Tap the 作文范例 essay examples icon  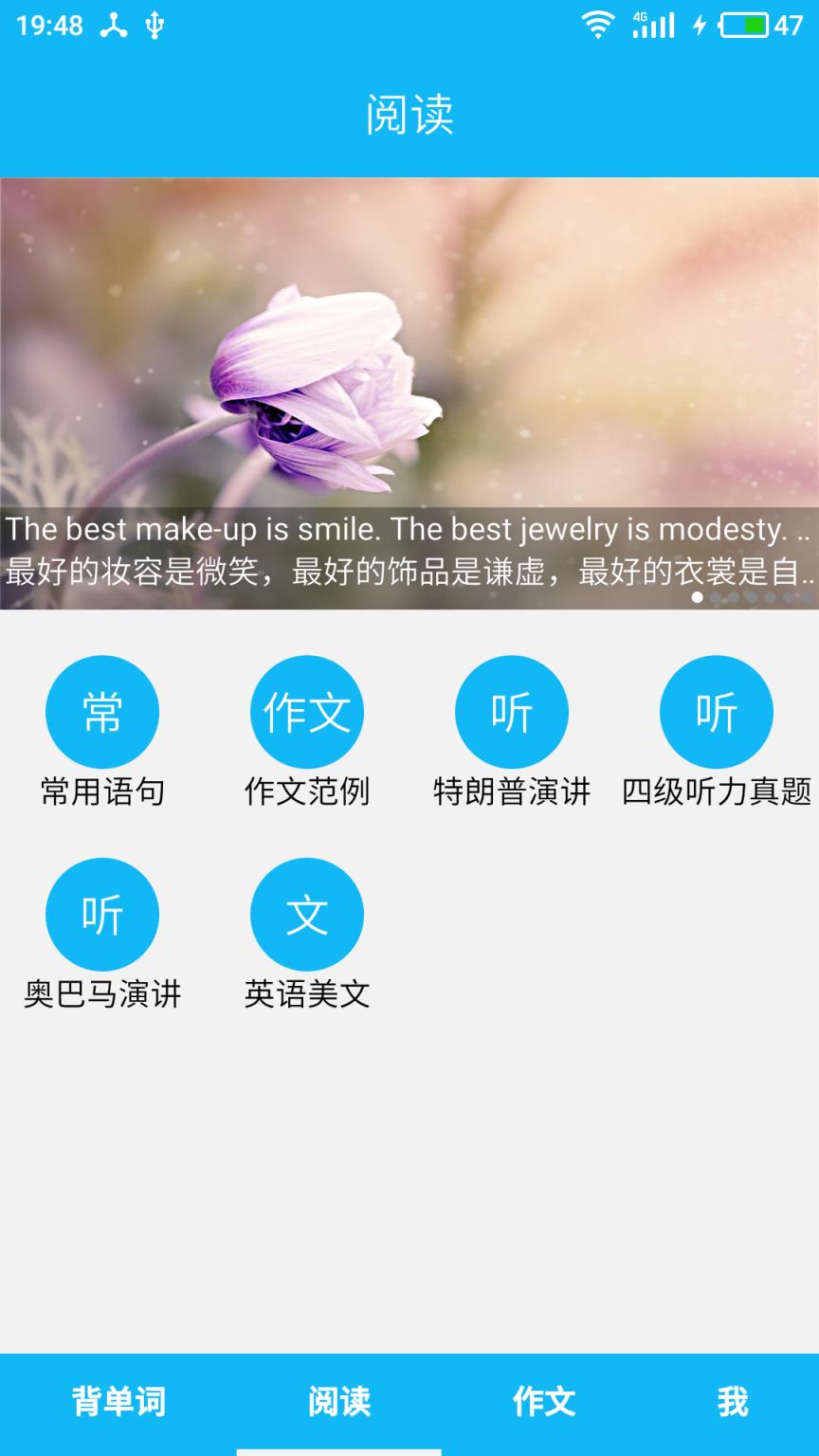[306, 711]
